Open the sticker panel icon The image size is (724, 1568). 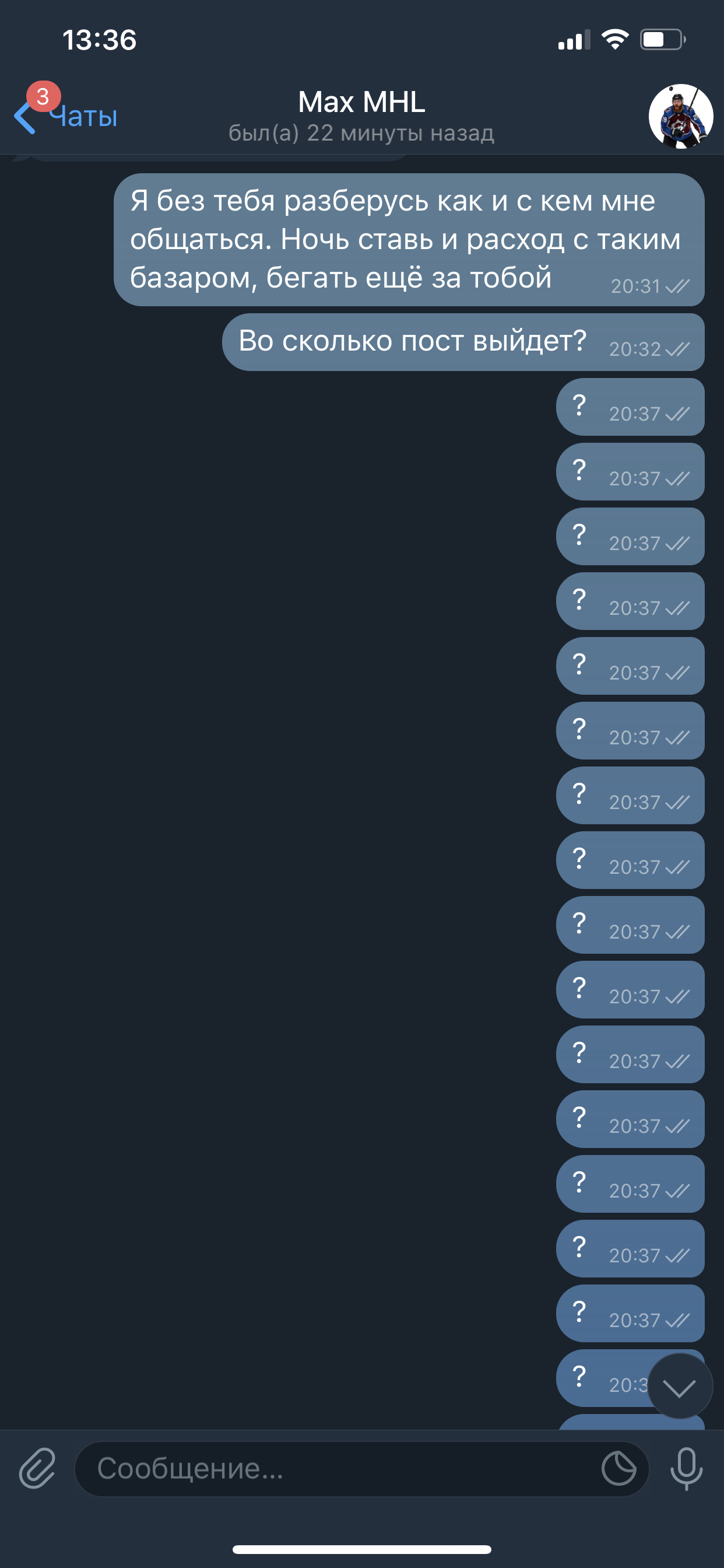point(618,1468)
